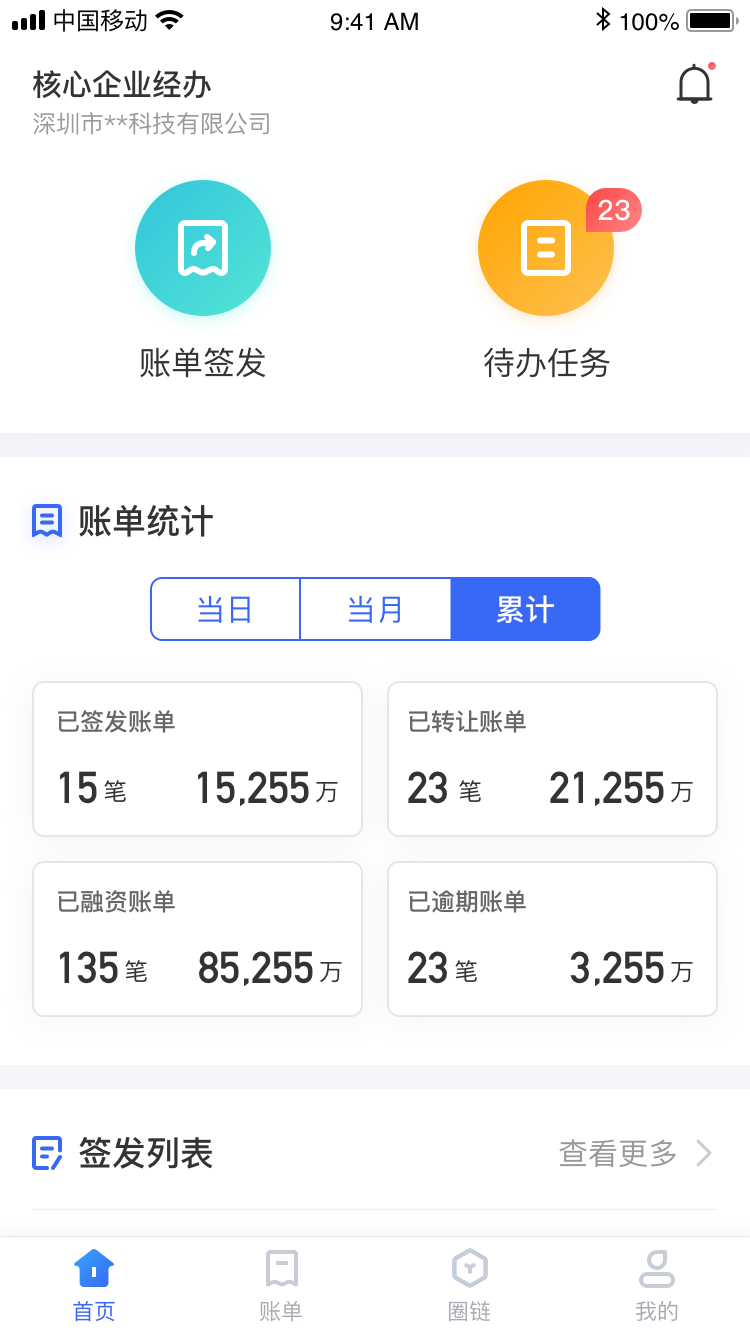Tap 查看更多 for 签发列表
The width and height of the screenshot is (750, 1334).
[x=635, y=1154]
